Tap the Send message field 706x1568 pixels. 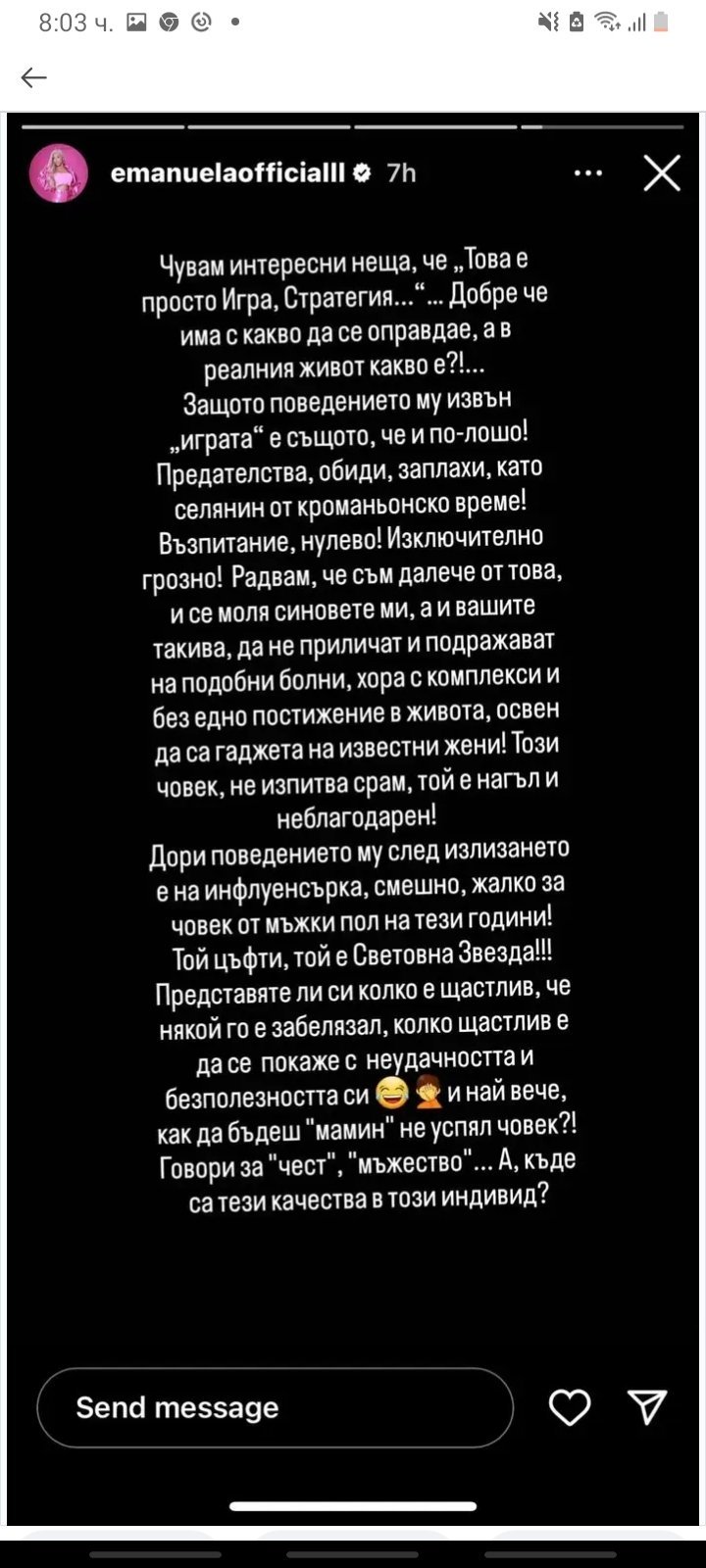click(x=275, y=1408)
